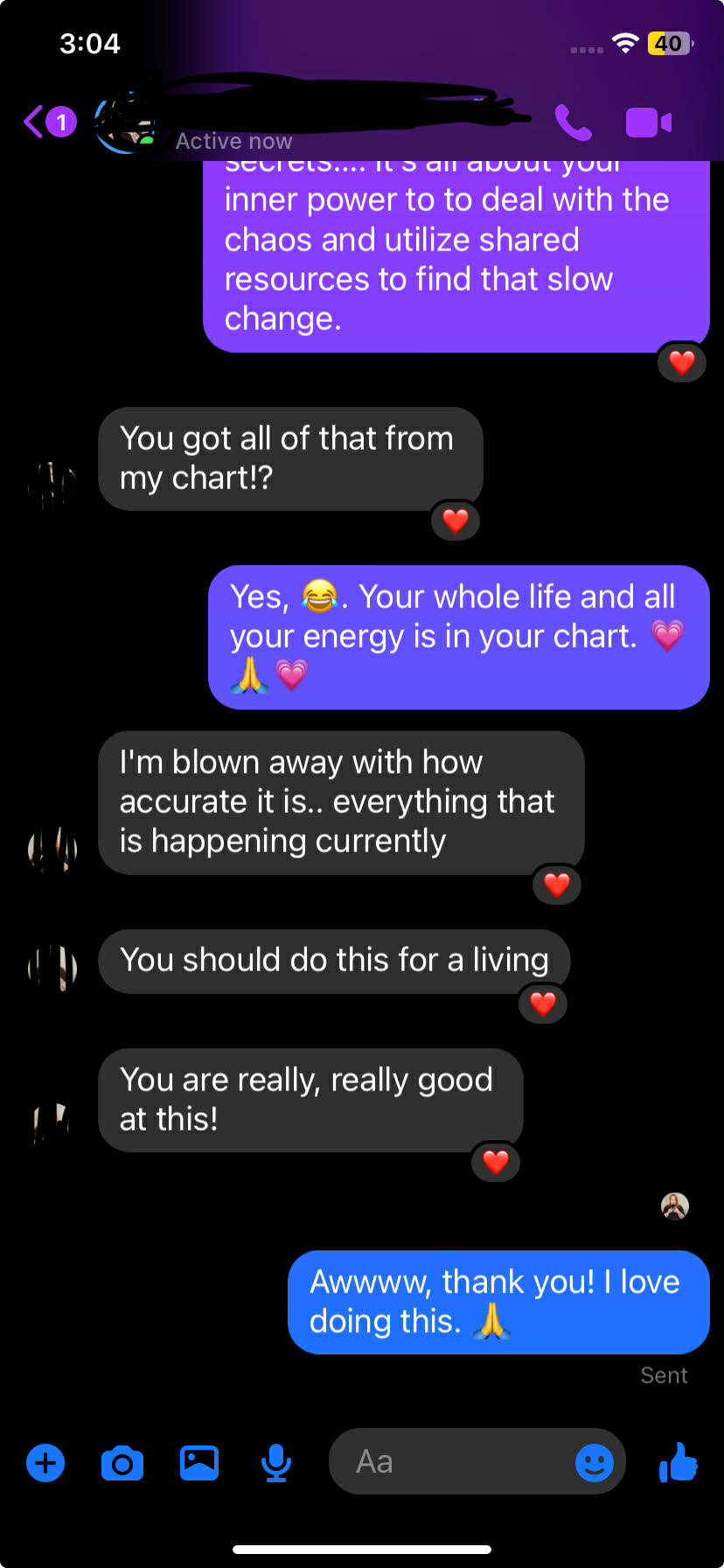The image size is (724, 1568).
Task: View heart reaction on "You should do this for a living"
Action: pyautogui.click(x=543, y=1004)
